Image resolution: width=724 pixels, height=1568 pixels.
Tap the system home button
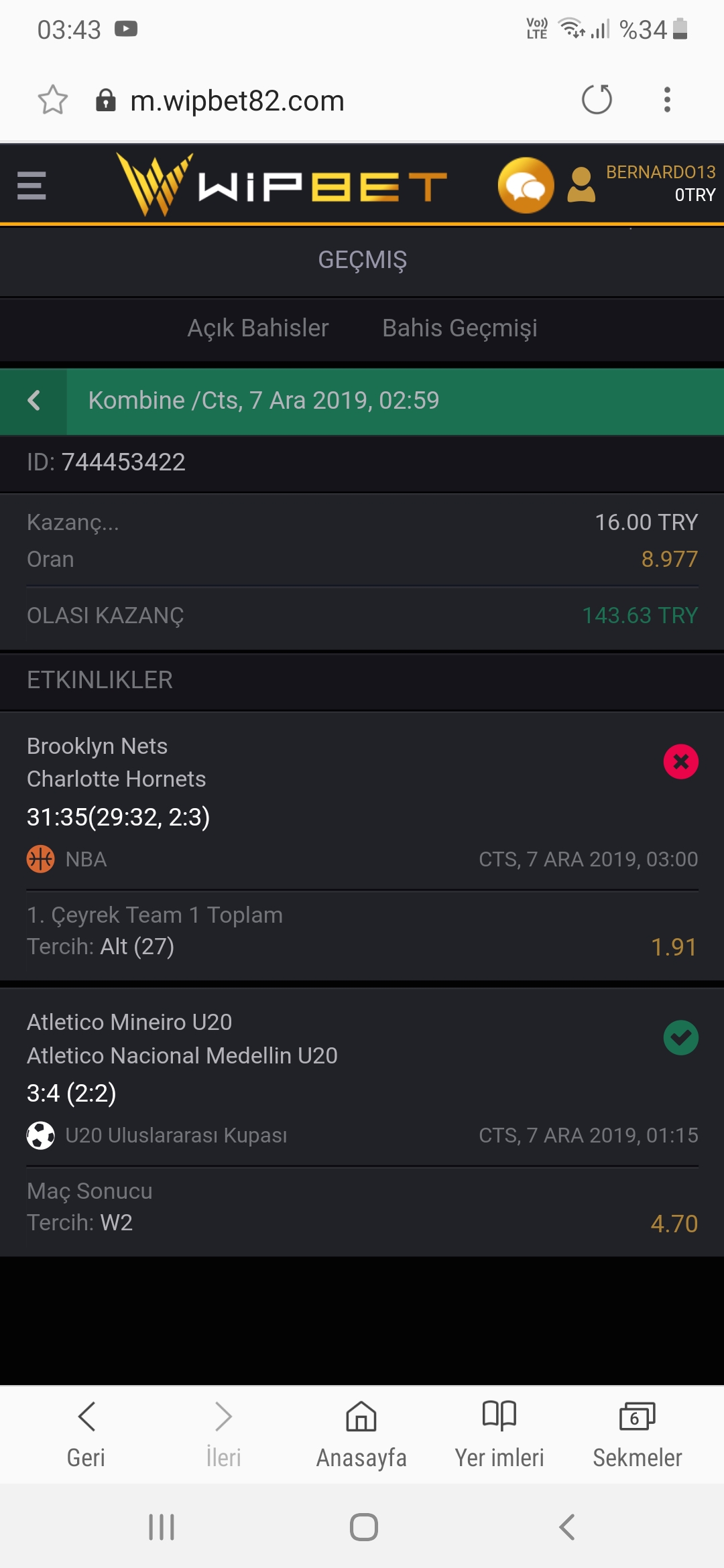point(363,1527)
